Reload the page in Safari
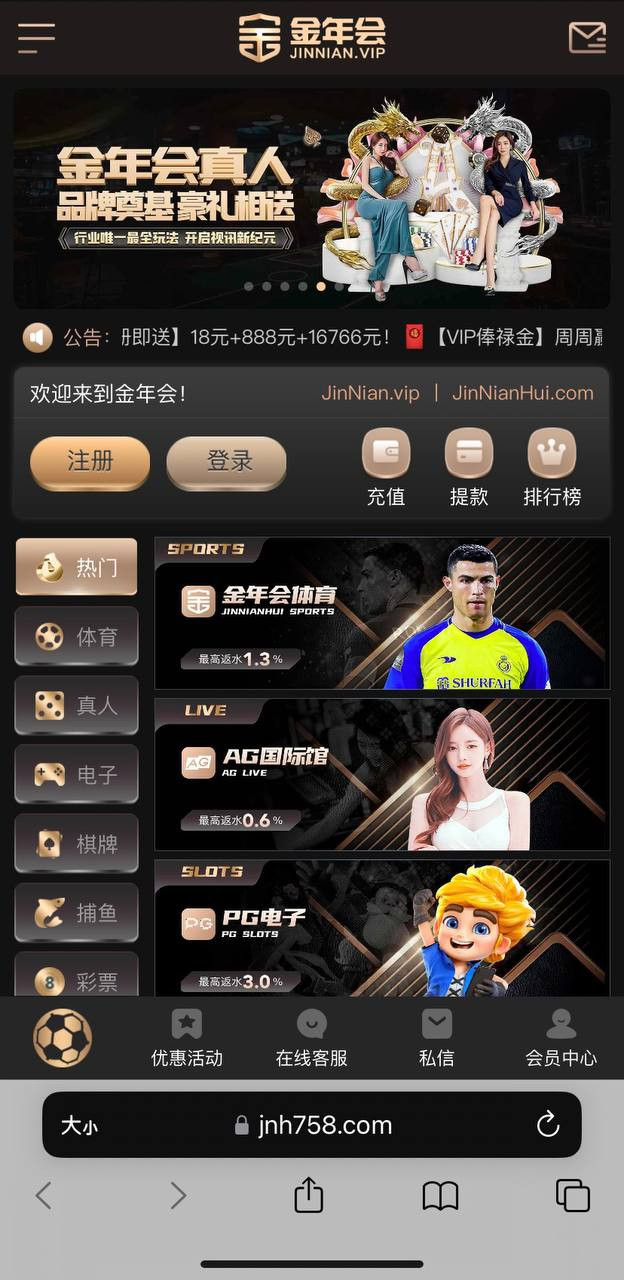 click(x=548, y=1125)
